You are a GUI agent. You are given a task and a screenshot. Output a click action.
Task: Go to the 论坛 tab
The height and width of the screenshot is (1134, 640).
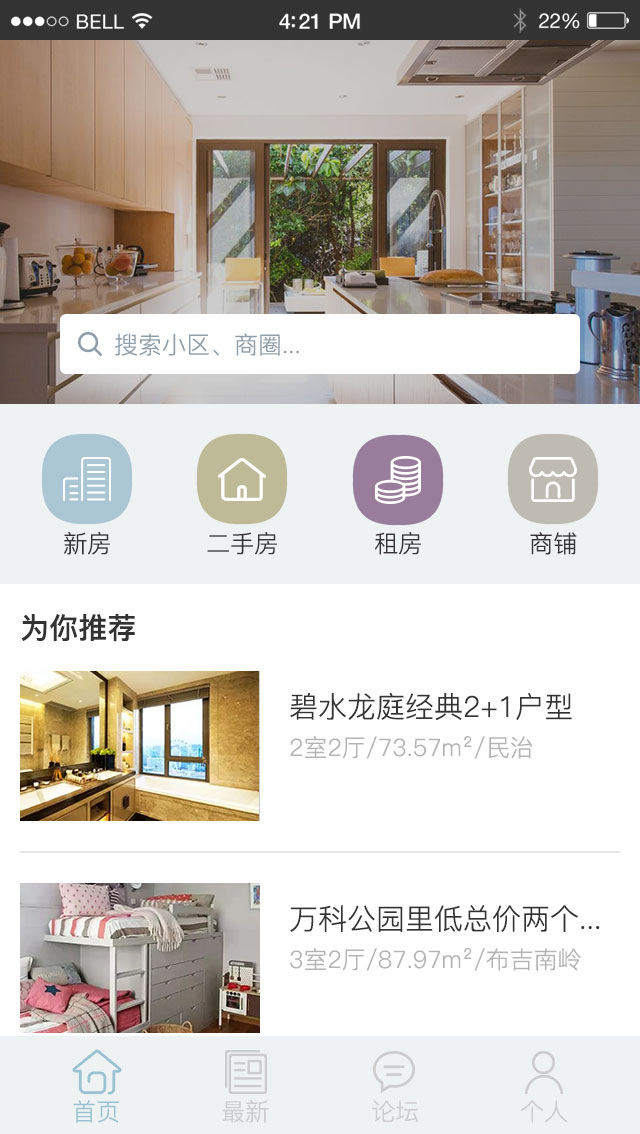click(394, 1086)
